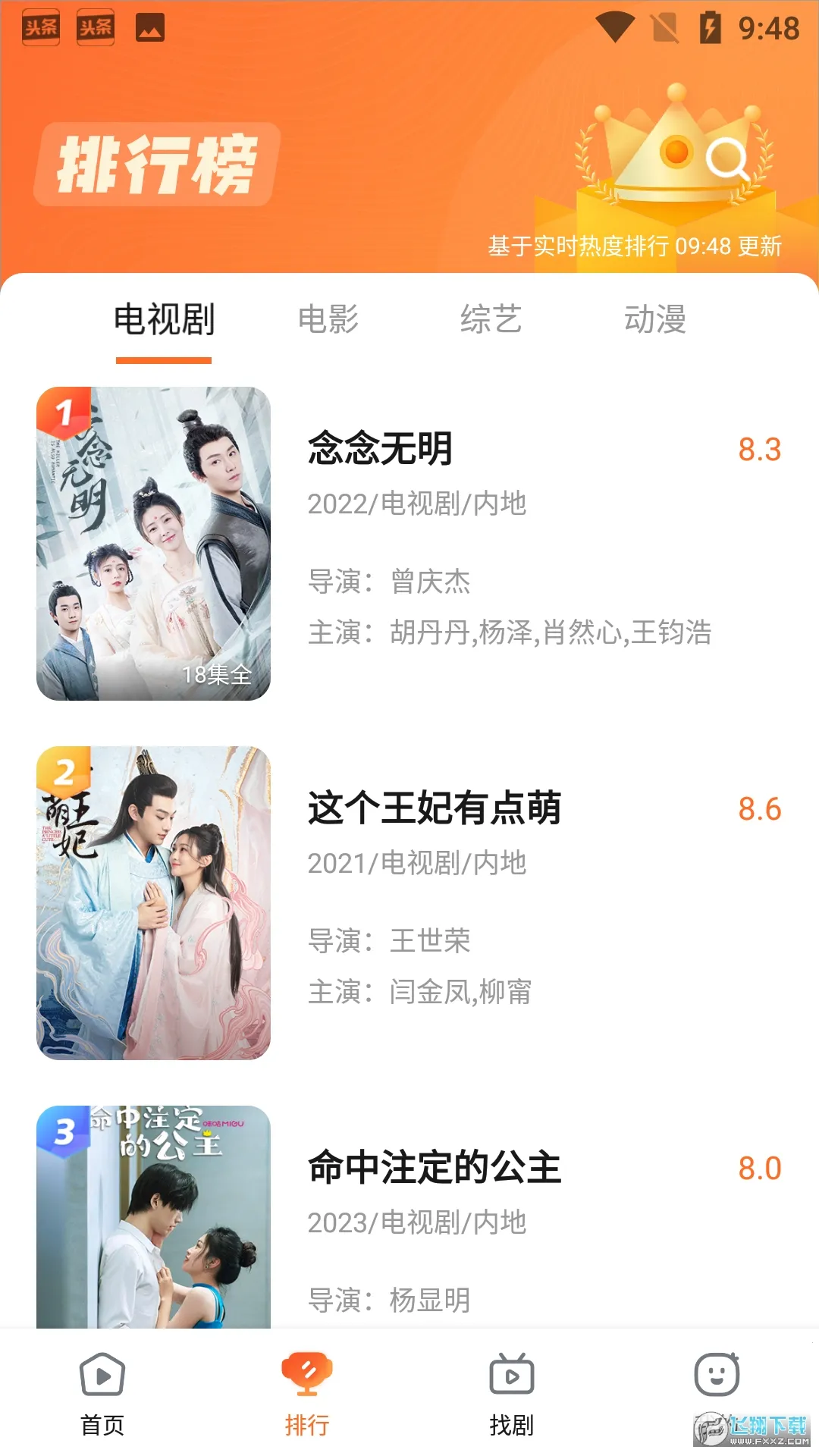Open the search magnifier icon
This screenshot has height=1456, width=819.
pos(726,159)
